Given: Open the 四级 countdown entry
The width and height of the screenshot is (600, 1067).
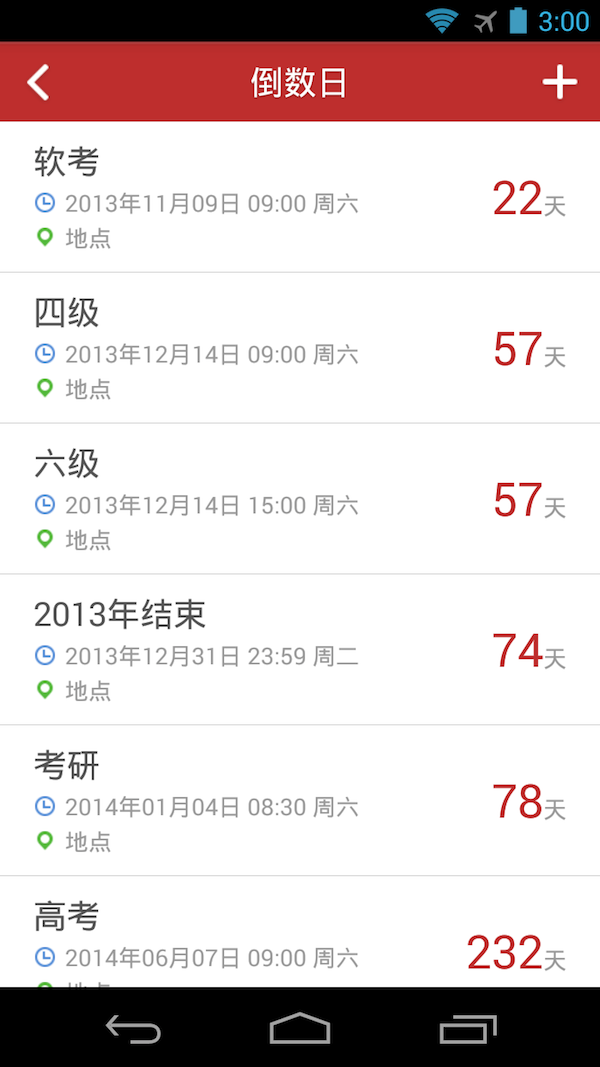Looking at the screenshot, I should click(x=300, y=348).
